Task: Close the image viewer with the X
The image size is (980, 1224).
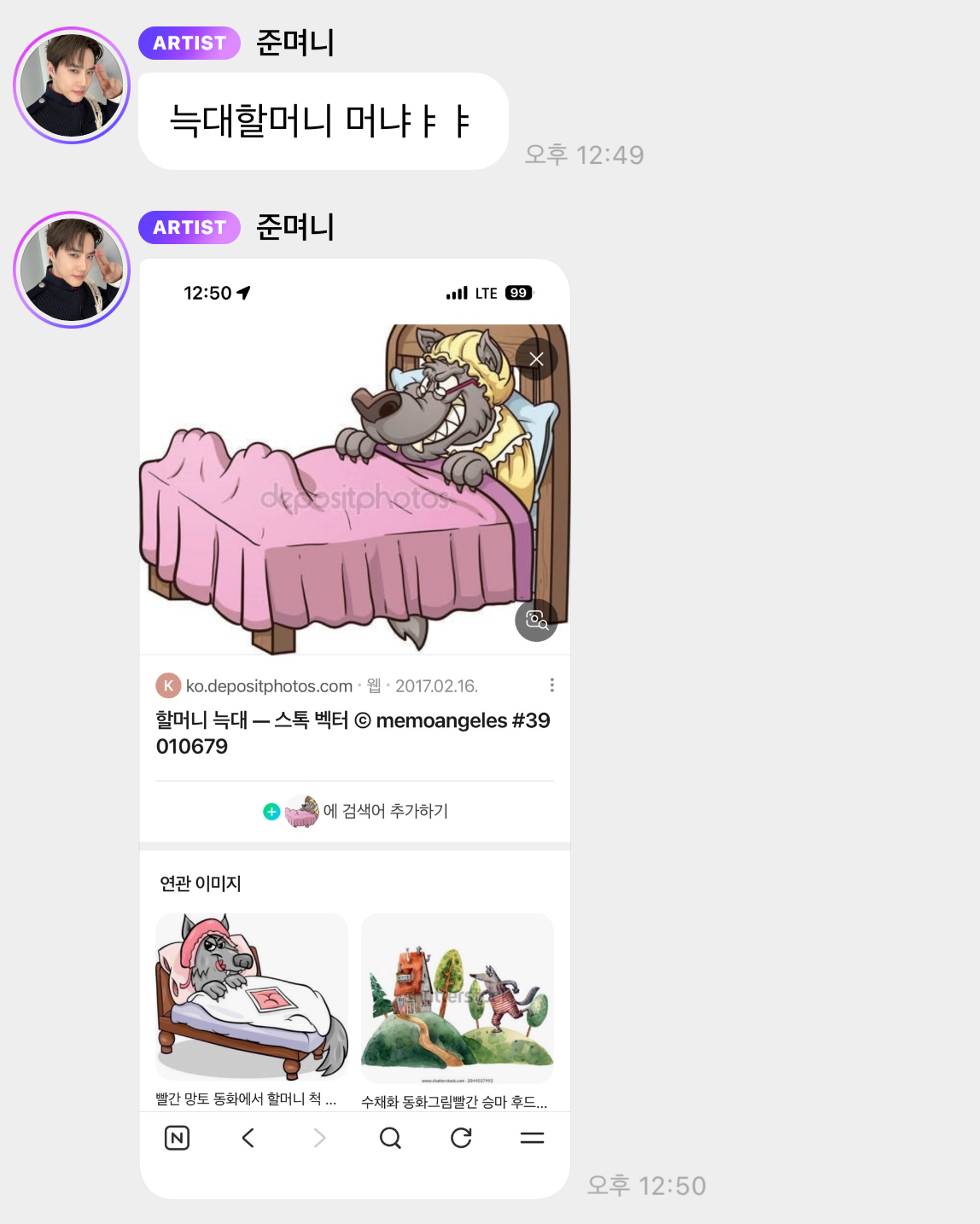Action: pos(536,359)
